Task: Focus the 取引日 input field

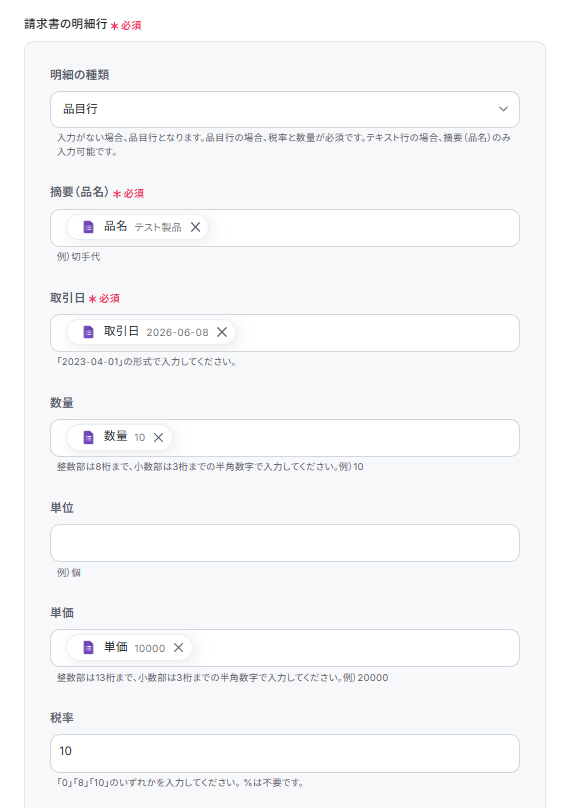Action: point(284,333)
